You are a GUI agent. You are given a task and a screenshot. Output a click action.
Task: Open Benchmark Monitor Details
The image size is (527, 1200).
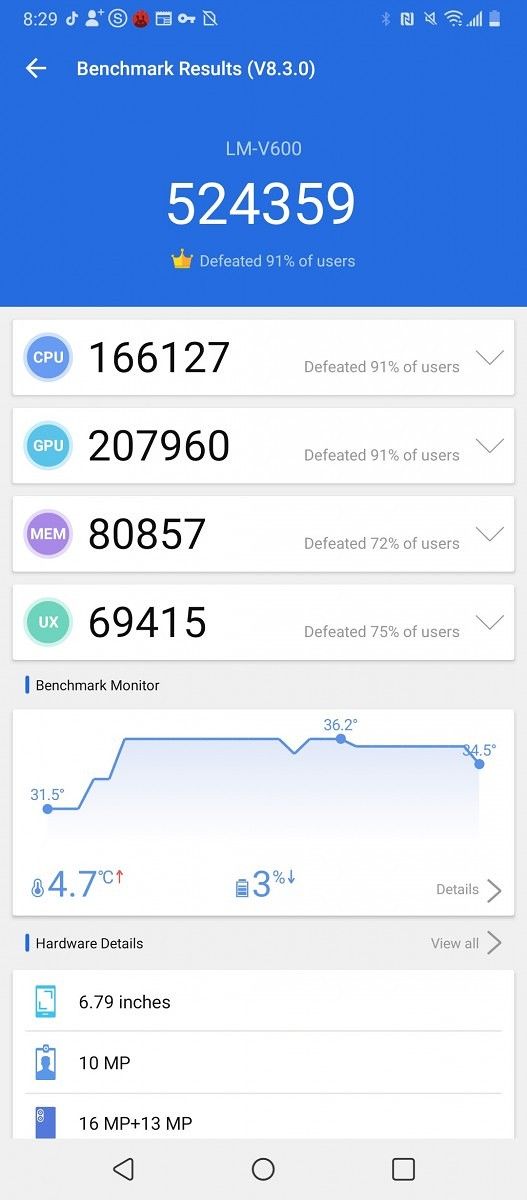pos(469,890)
